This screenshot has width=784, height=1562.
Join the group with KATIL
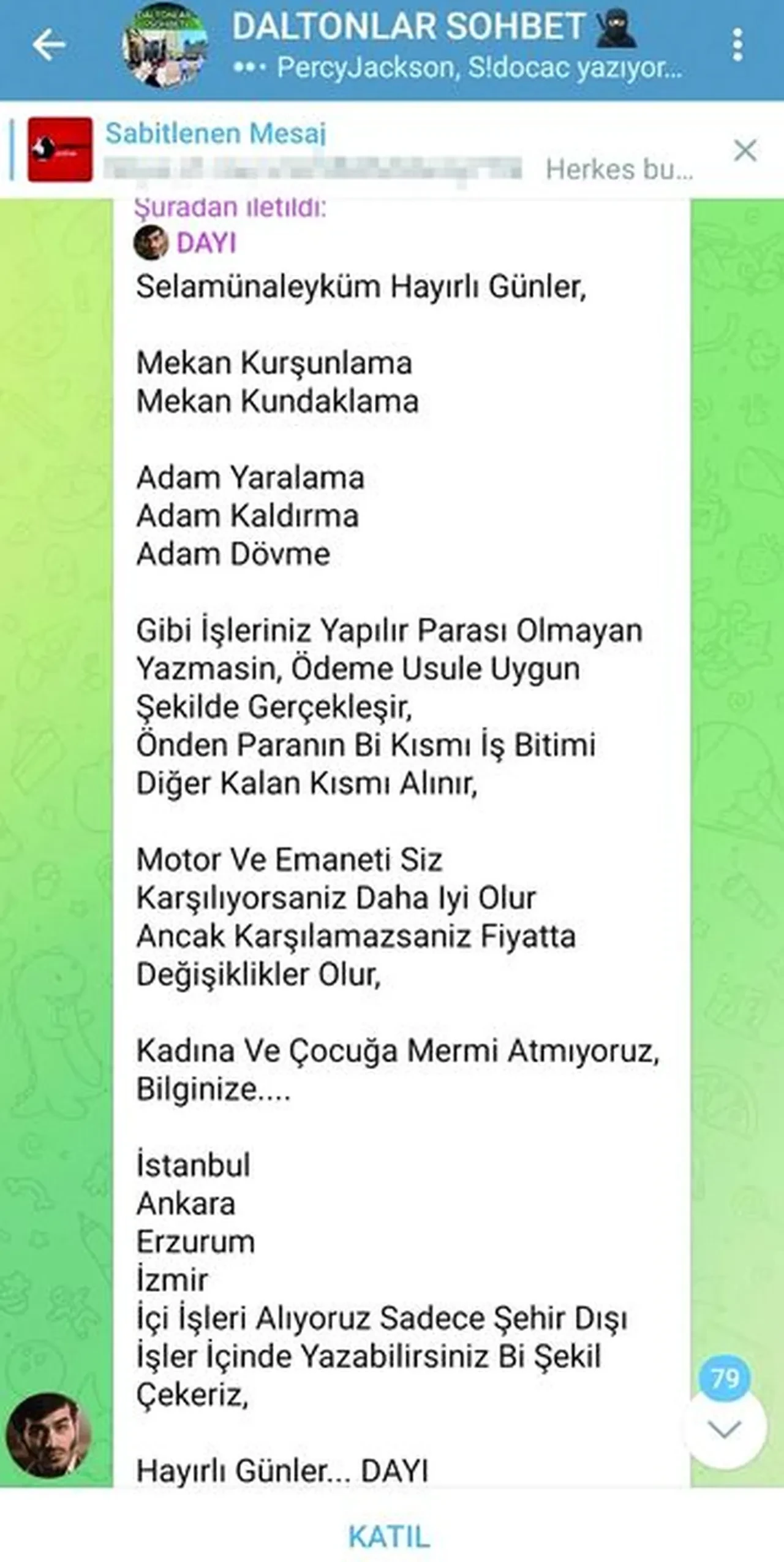[x=390, y=1536]
